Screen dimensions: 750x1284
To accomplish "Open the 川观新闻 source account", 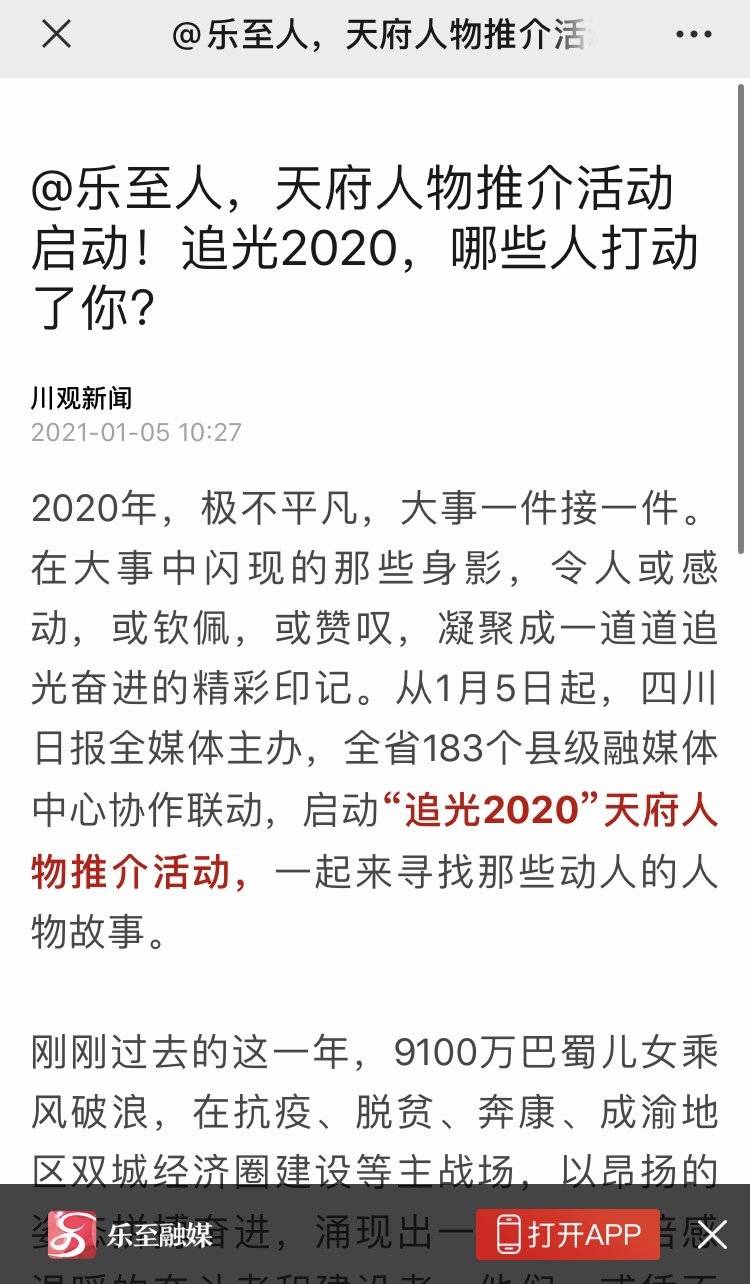I will (x=81, y=398).
